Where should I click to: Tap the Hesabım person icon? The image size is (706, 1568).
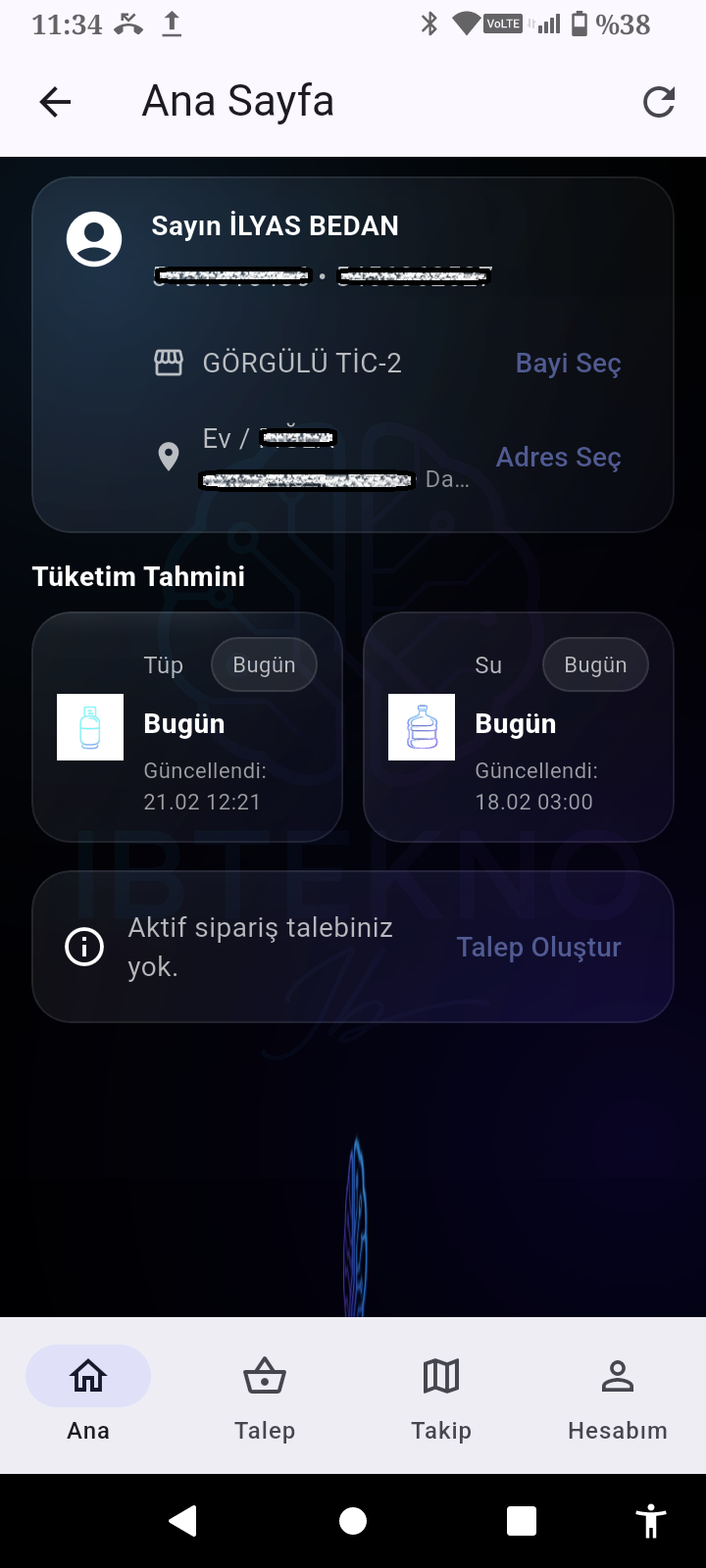(617, 1375)
